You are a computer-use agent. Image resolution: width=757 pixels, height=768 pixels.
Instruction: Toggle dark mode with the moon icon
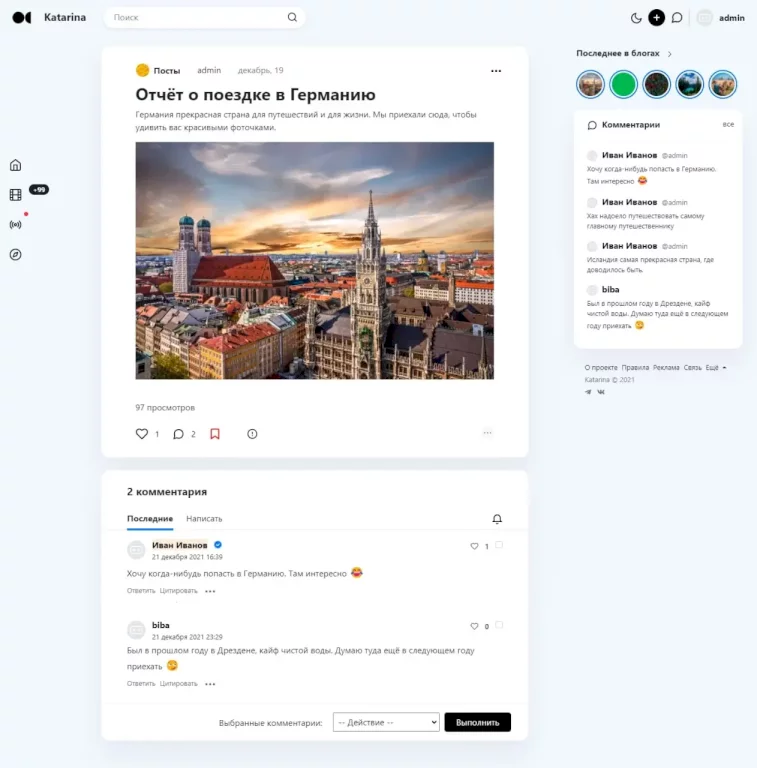click(636, 17)
